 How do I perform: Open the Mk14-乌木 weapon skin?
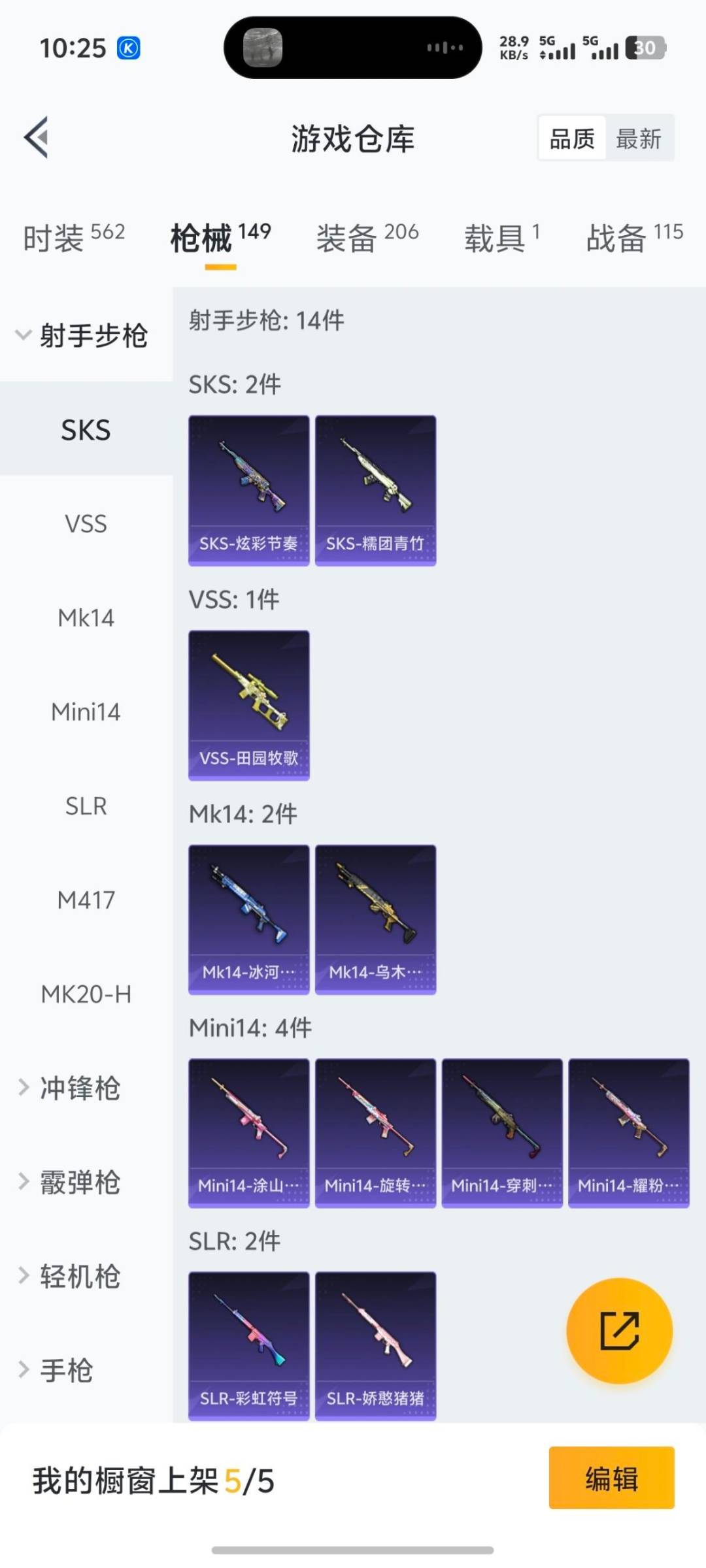(x=375, y=918)
